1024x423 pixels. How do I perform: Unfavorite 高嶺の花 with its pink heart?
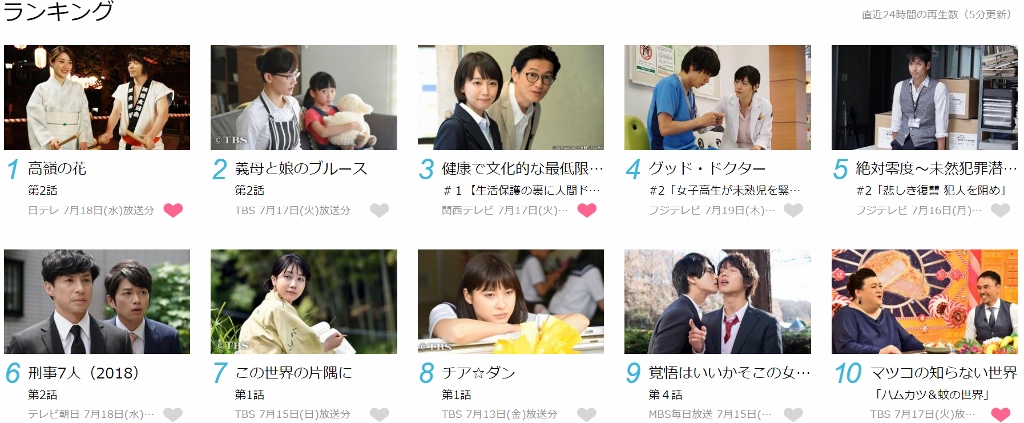pyautogui.click(x=173, y=210)
